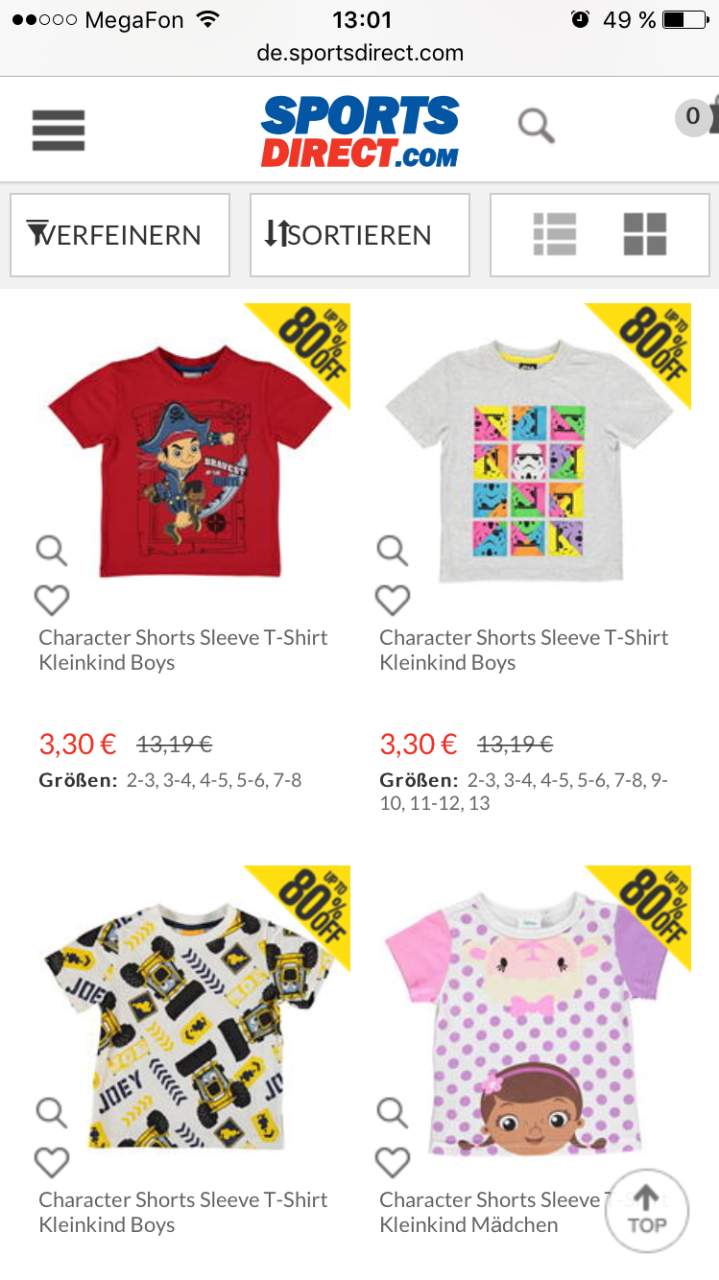Image resolution: width=719 pixels, height=1280 pixels.
Task: Open the Sortieren sort options
Action: pos(359,235)
